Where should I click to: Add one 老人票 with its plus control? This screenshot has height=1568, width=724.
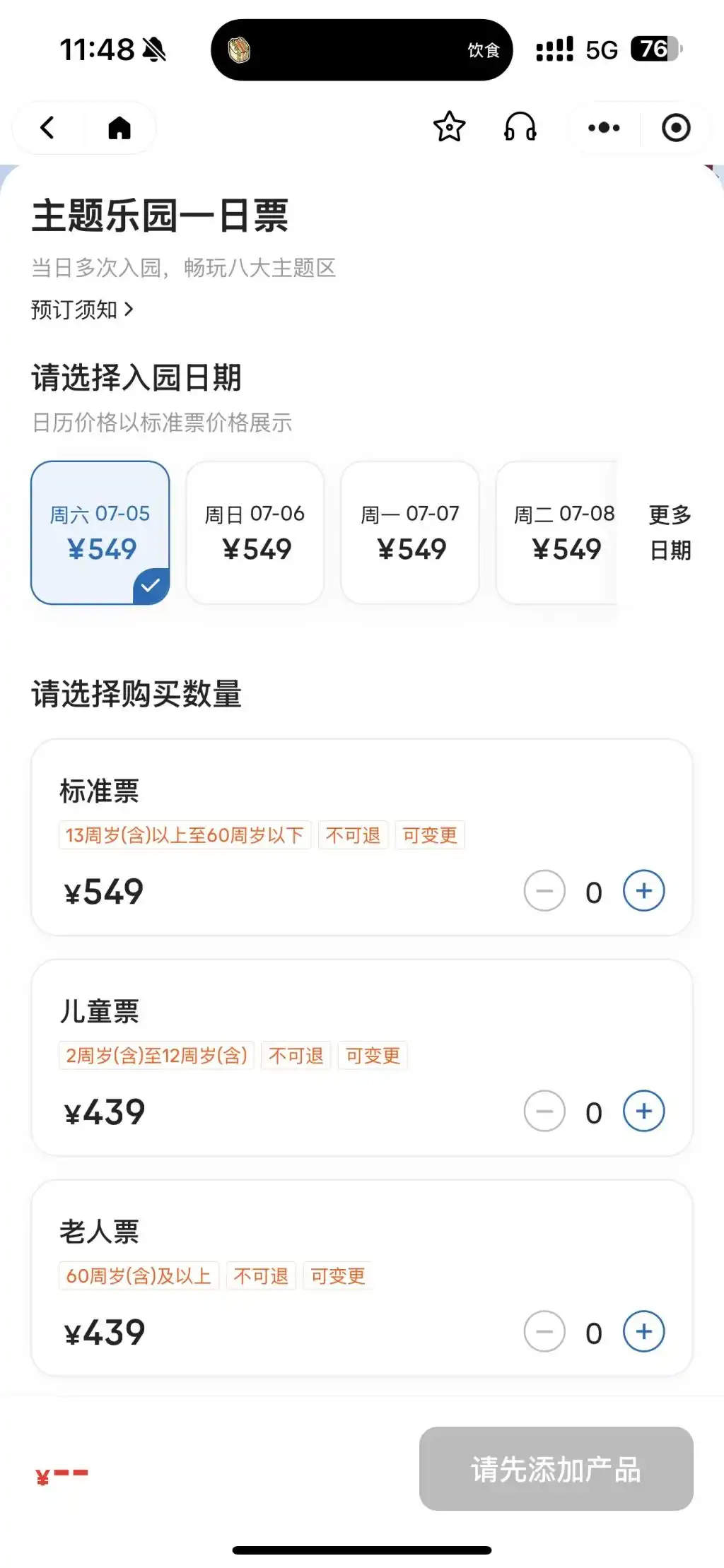click(x=643, y=1331)
